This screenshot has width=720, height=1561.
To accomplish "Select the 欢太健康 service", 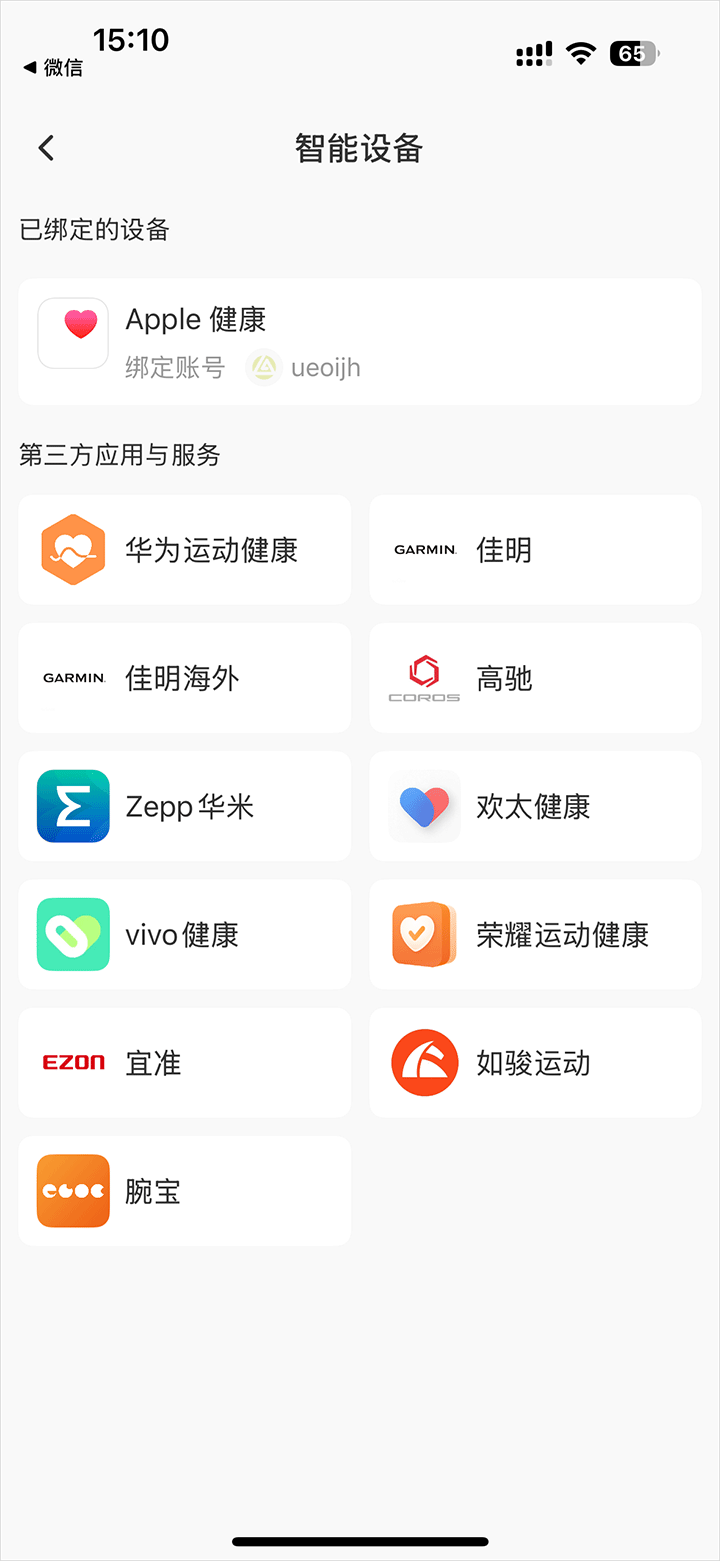I will point(535,806).
